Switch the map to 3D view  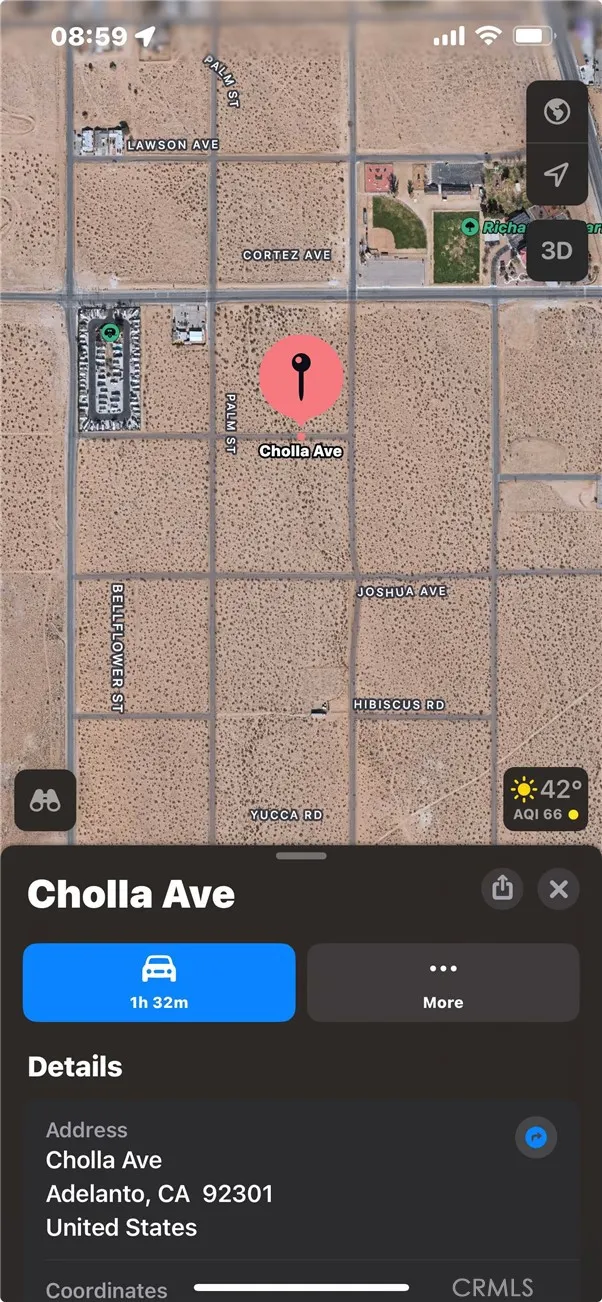coord(557,250)
